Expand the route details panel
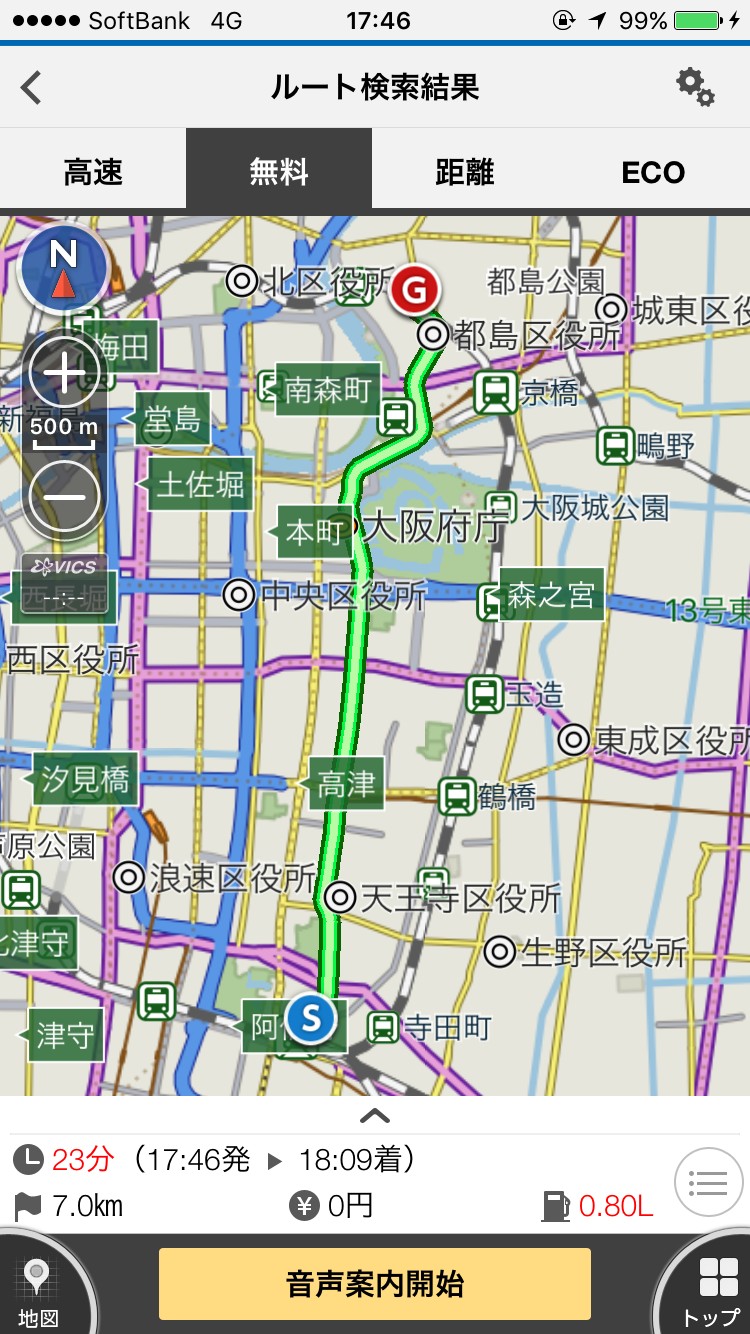The image size is (750, 1334). (x=374, y=1116)
